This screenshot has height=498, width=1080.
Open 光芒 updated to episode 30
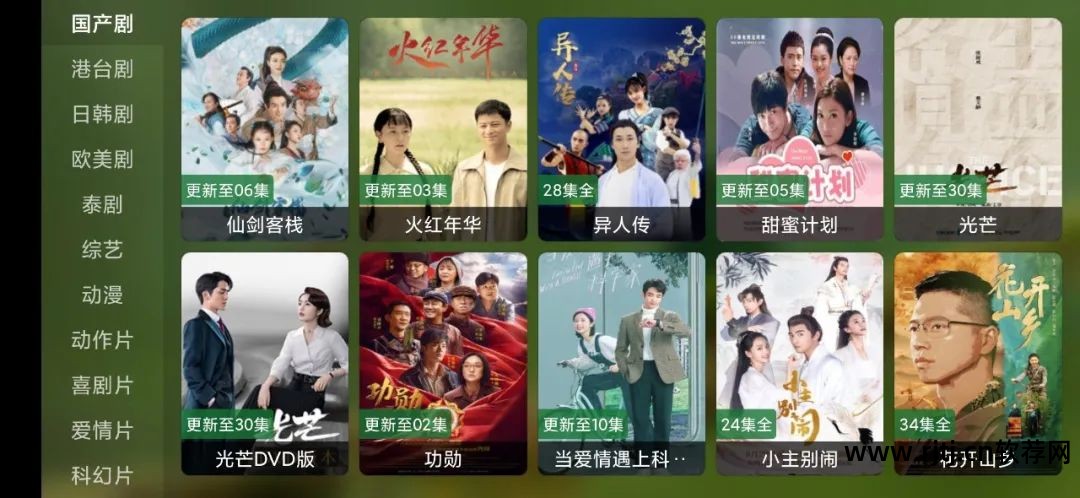tap(977, 128)
